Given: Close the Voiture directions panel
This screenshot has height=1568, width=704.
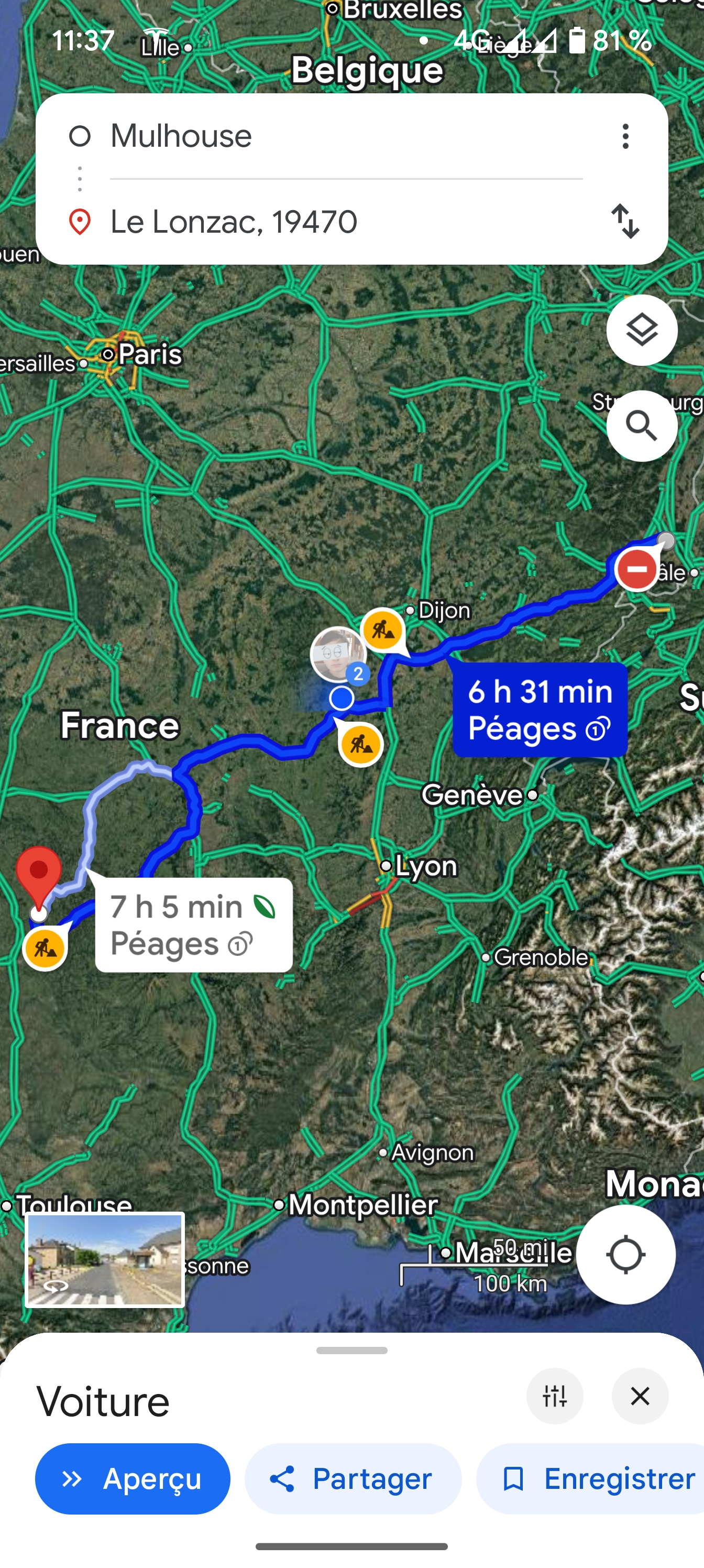Looking at the screenshot, I should (x=640, y=1396).
